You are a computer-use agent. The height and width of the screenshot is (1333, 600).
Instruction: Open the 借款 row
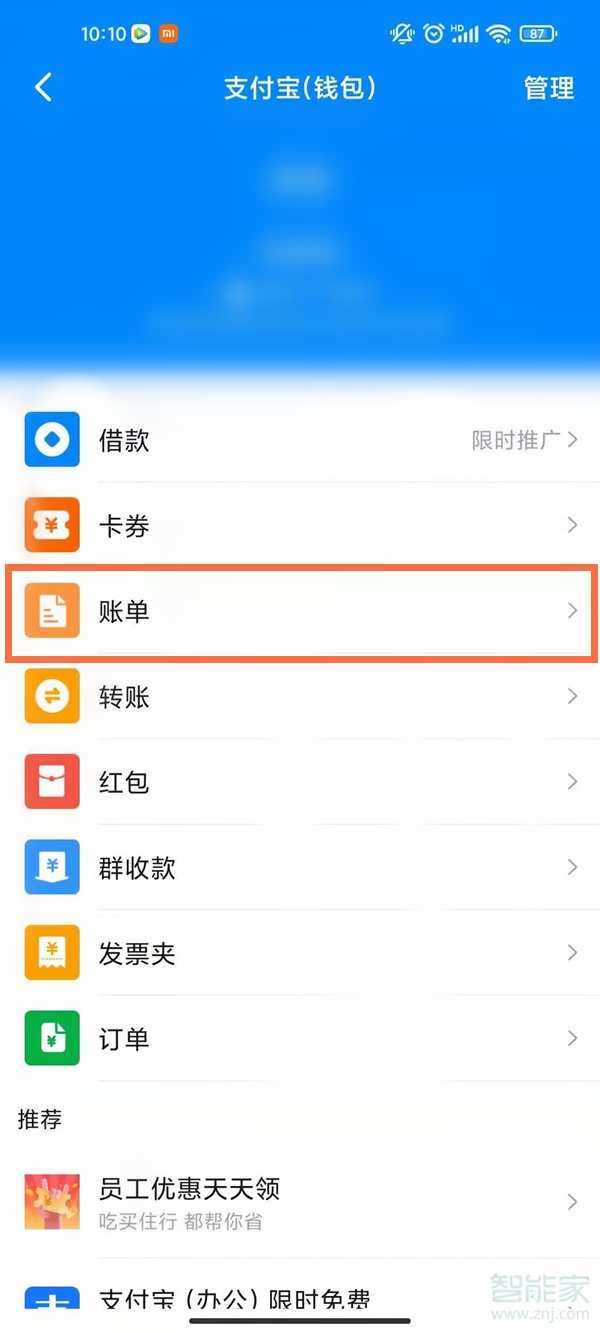300,440
